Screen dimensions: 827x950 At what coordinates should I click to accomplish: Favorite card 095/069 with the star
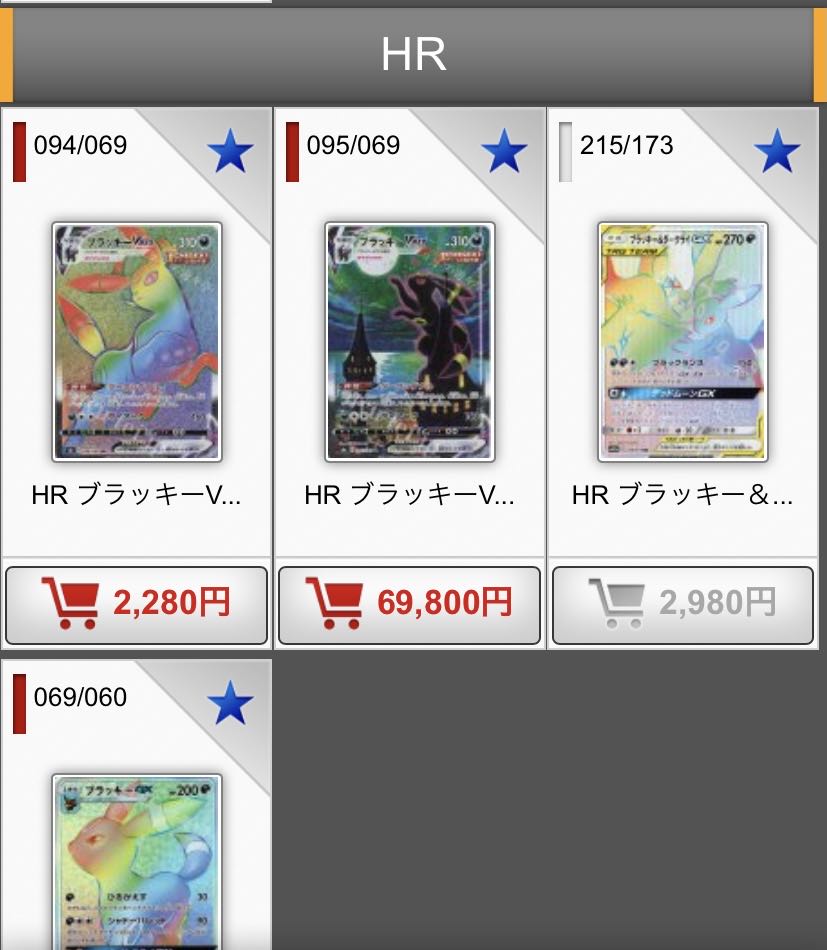click(x=503, y=152)
